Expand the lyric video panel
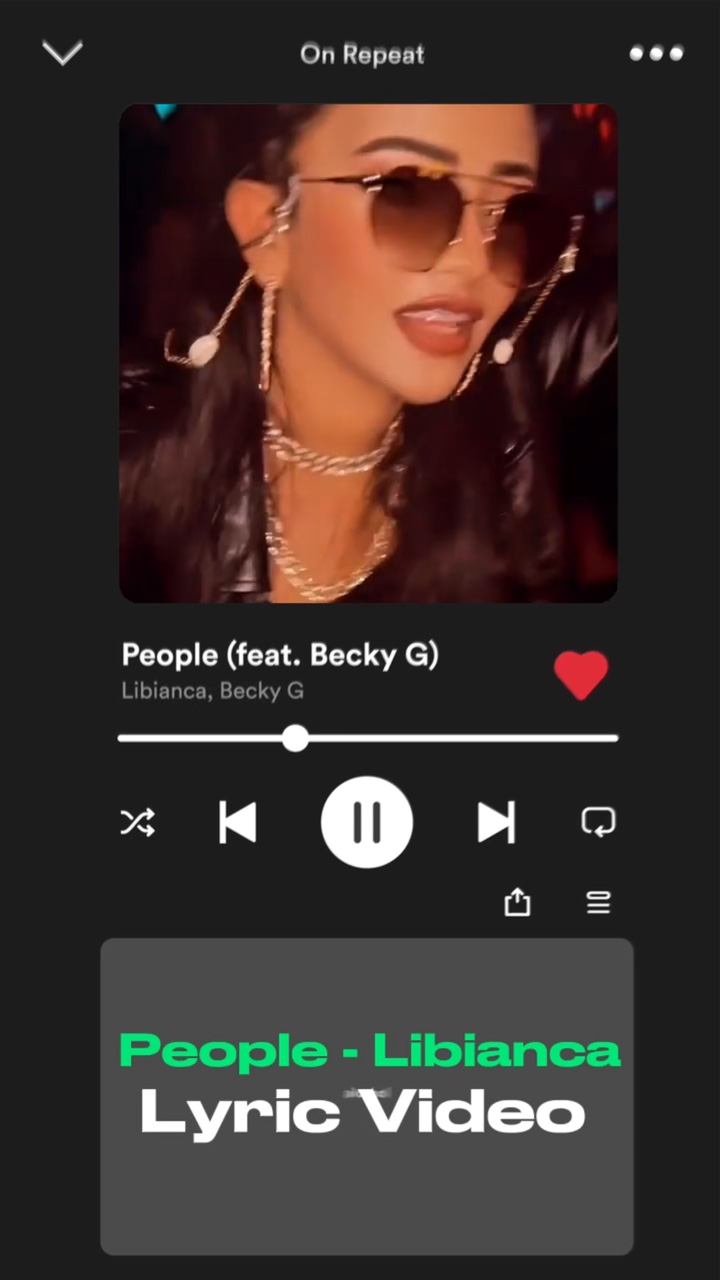720x1280 pixels. click(x=366, y=1095)
